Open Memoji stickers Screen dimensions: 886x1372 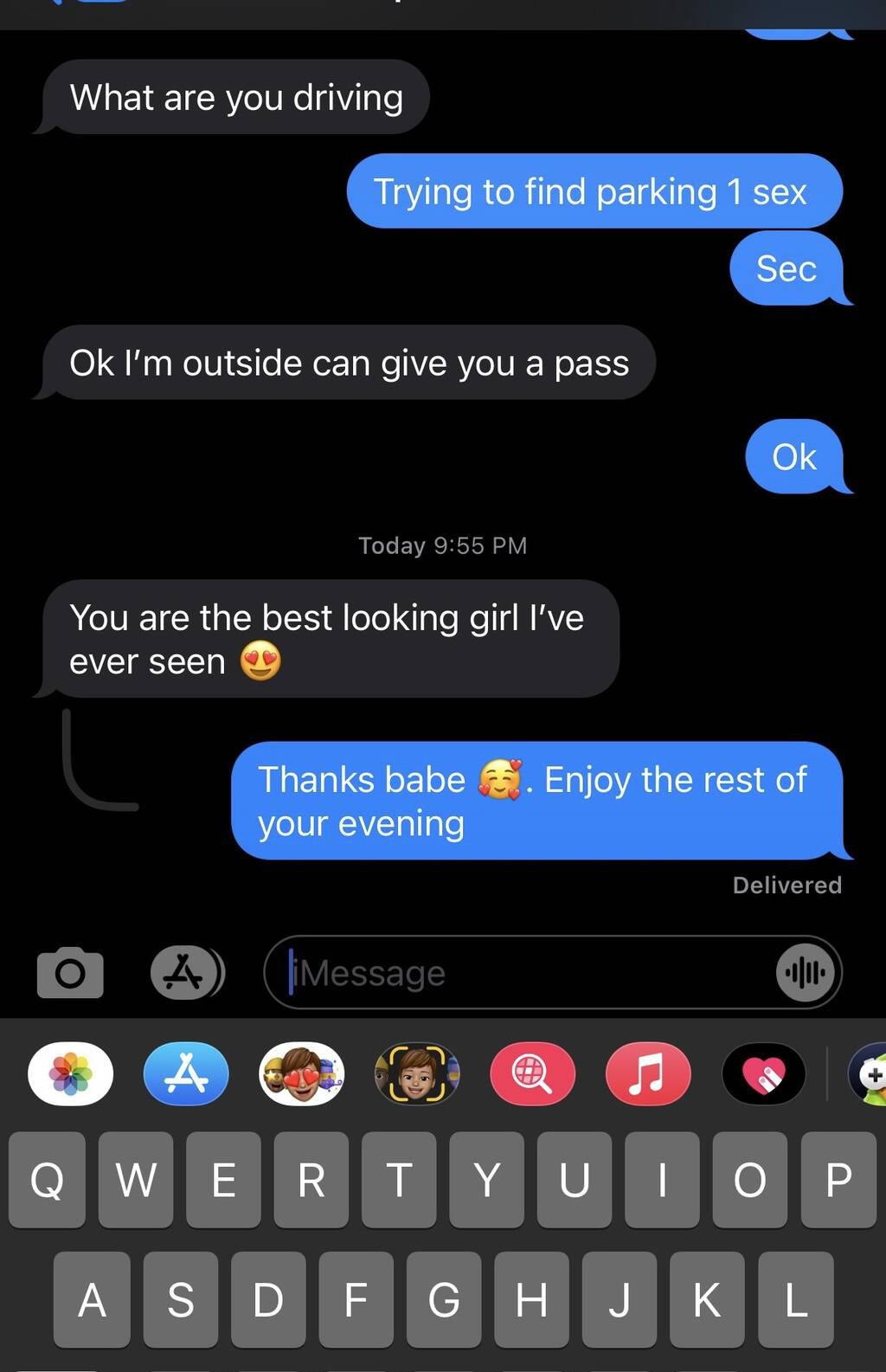(x=301, y=1074)
